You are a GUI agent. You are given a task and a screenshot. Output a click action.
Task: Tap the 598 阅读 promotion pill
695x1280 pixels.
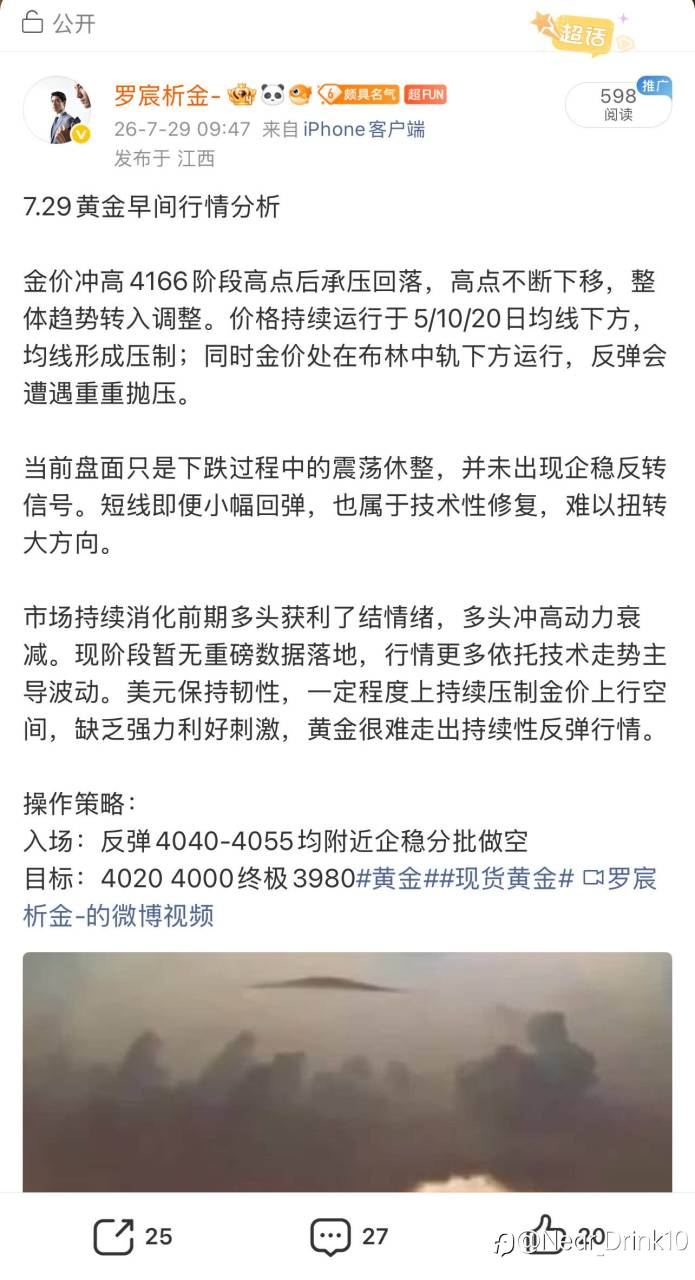(x=618, y=104)
